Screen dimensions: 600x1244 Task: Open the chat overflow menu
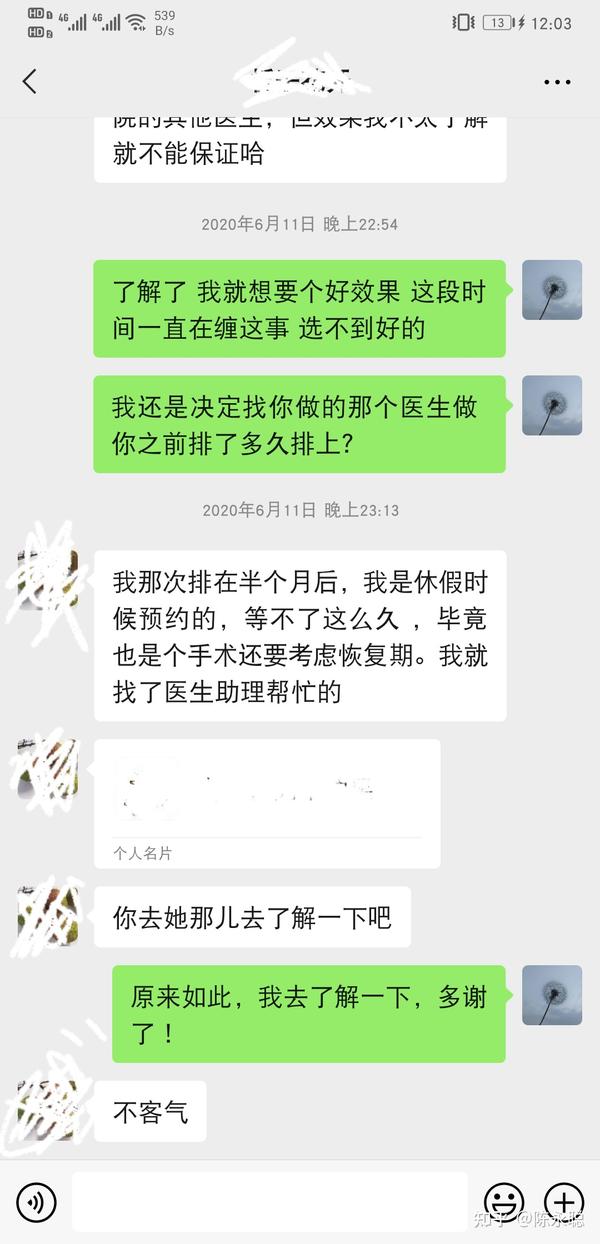[557, 82]
